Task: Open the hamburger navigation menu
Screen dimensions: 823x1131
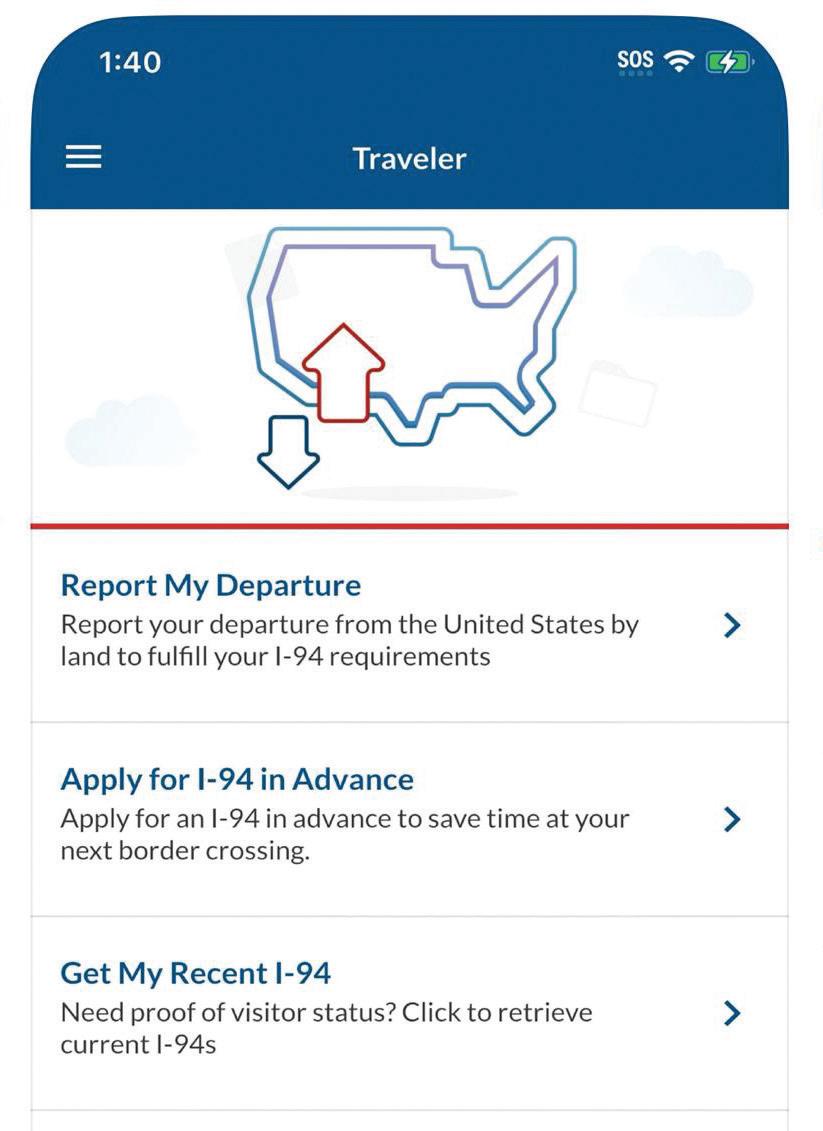Action: [x=83, y=157]
